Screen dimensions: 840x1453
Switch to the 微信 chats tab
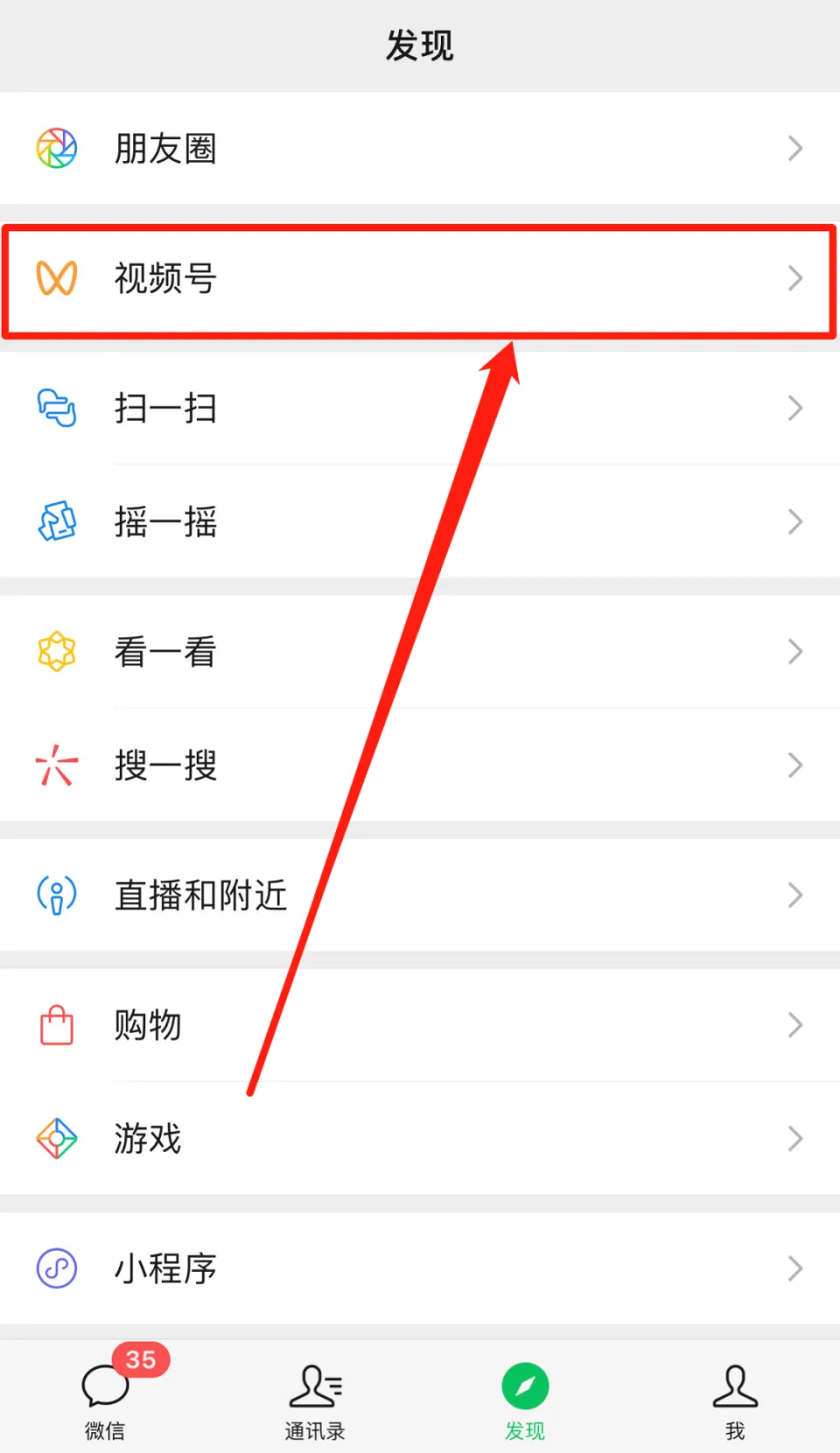[104, 1398]
